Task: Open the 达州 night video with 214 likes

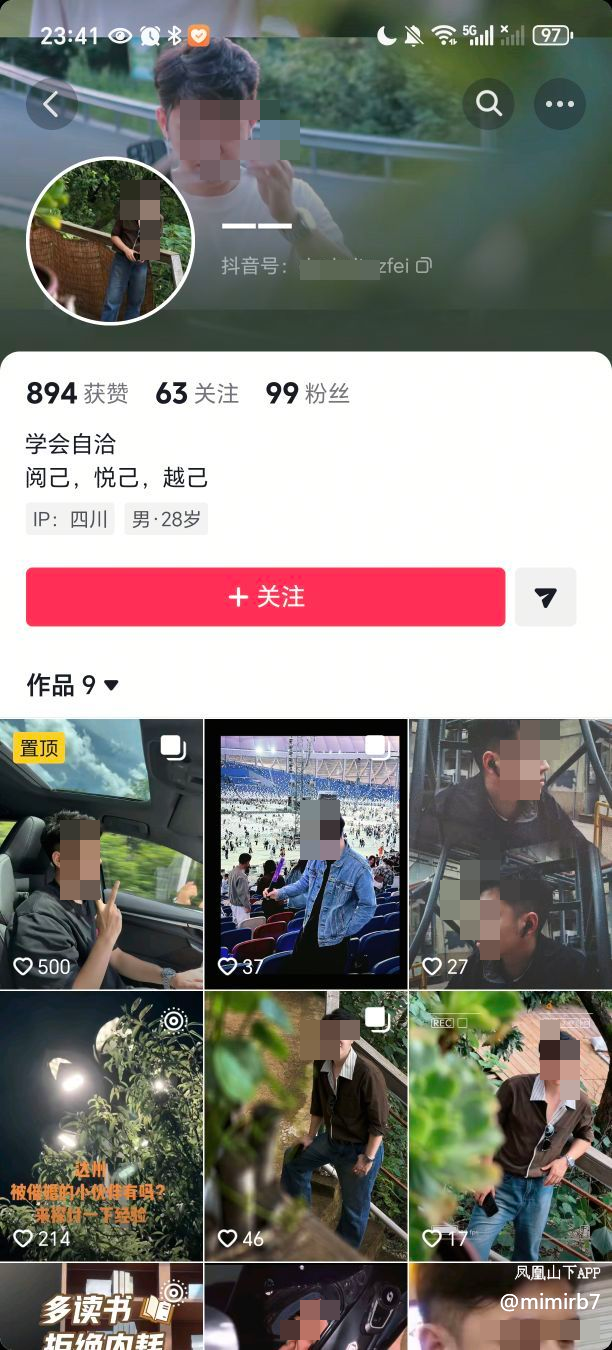Action: tap(101, 1125)
